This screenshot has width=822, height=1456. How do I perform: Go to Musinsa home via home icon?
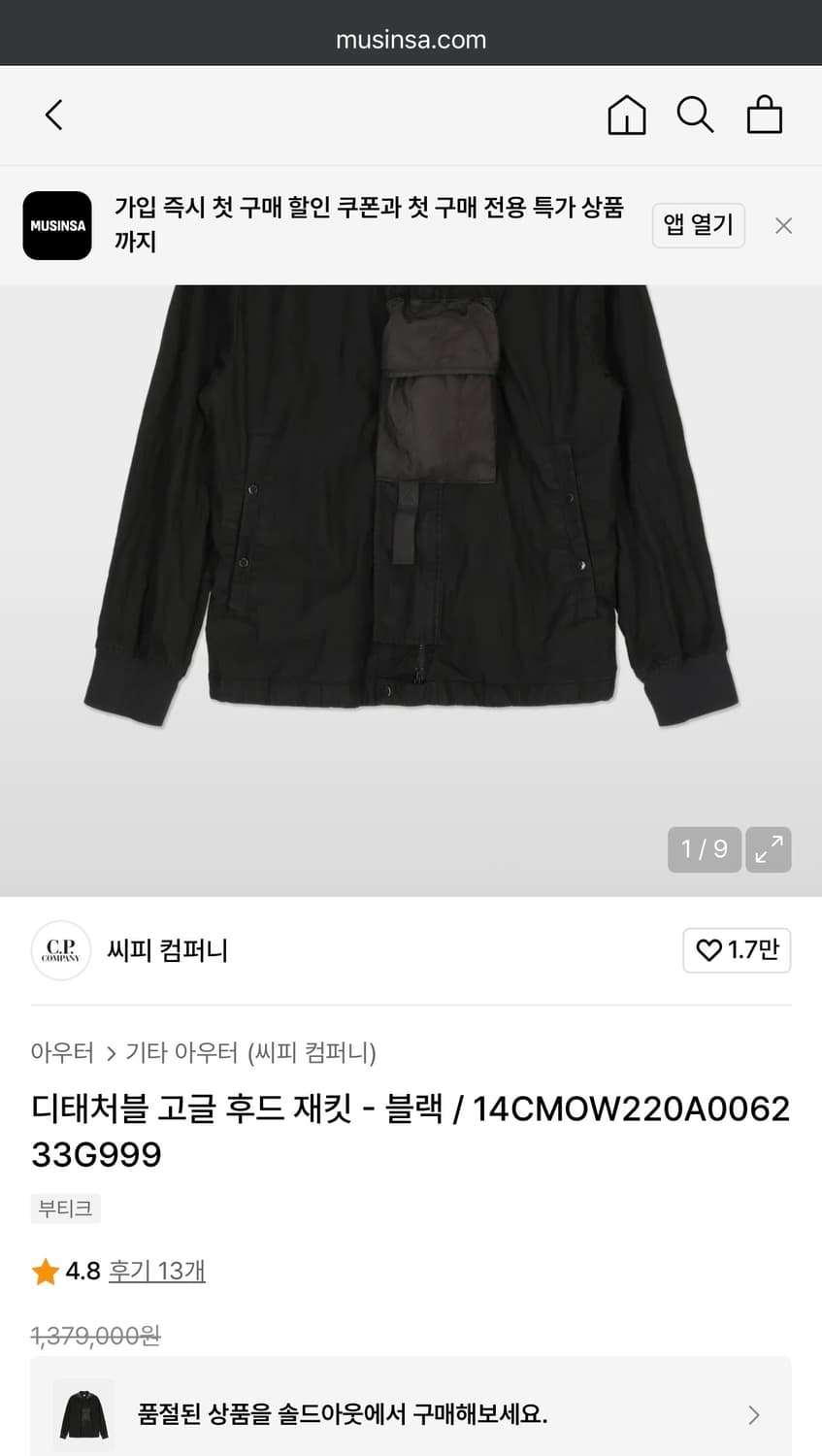626,115
